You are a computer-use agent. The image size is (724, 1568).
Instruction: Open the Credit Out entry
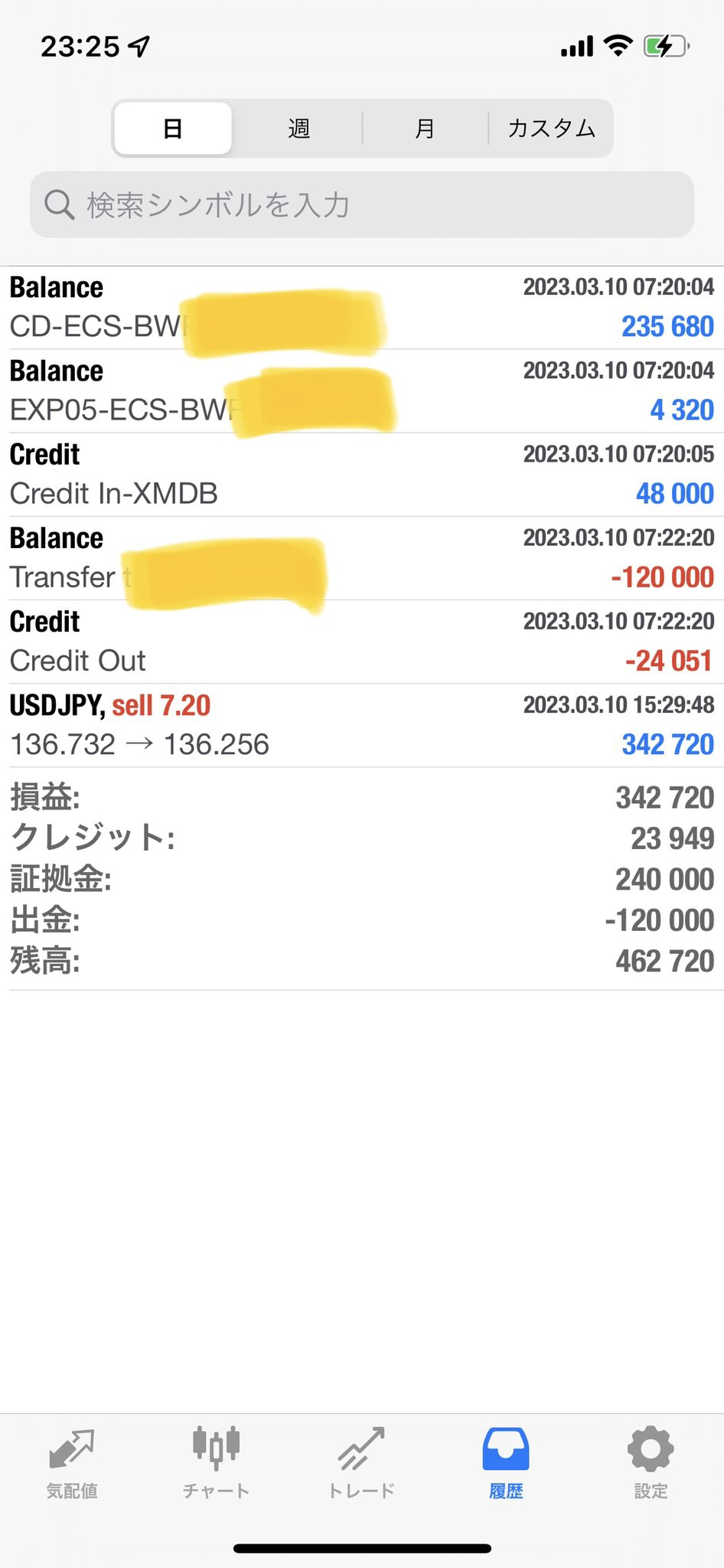(362, 642)
